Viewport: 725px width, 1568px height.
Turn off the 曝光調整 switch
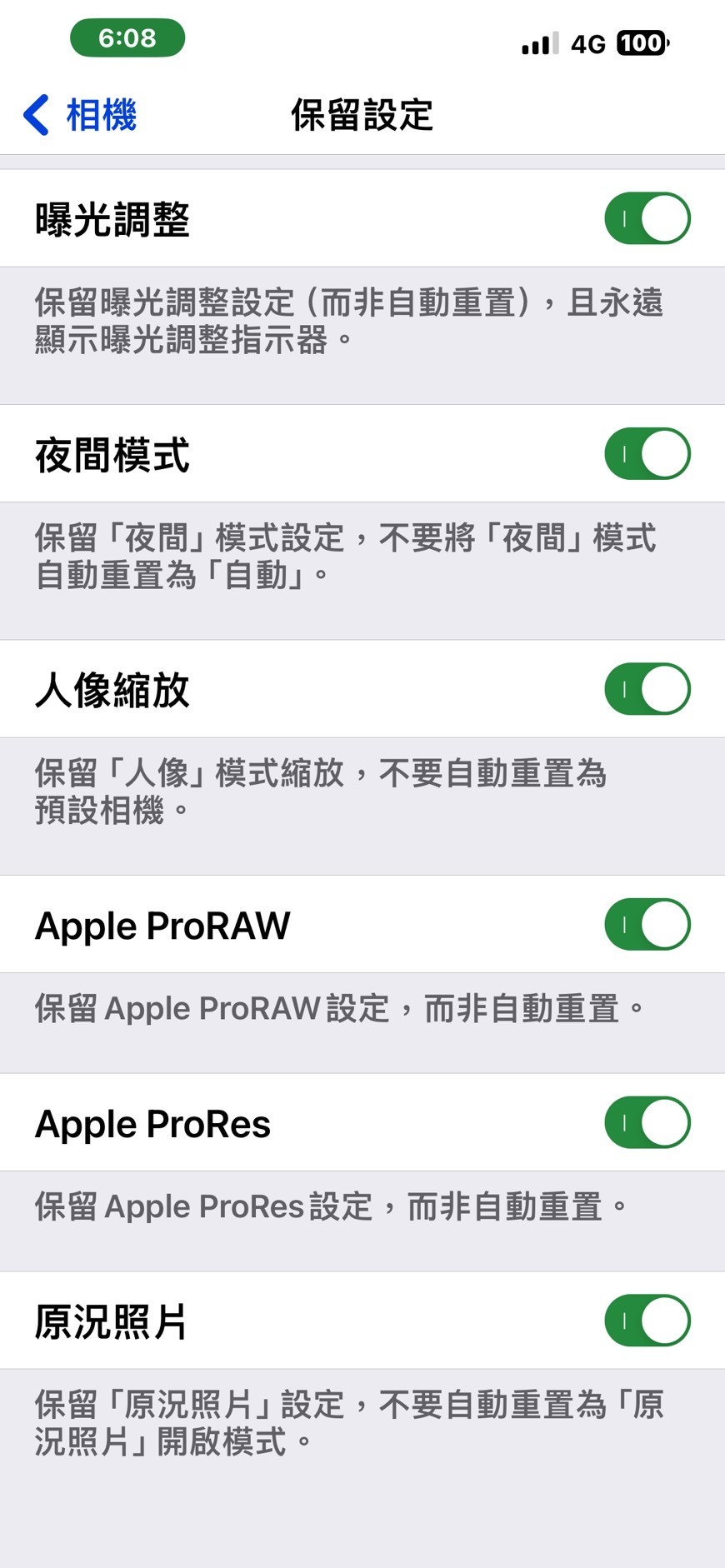pos(647,219)
